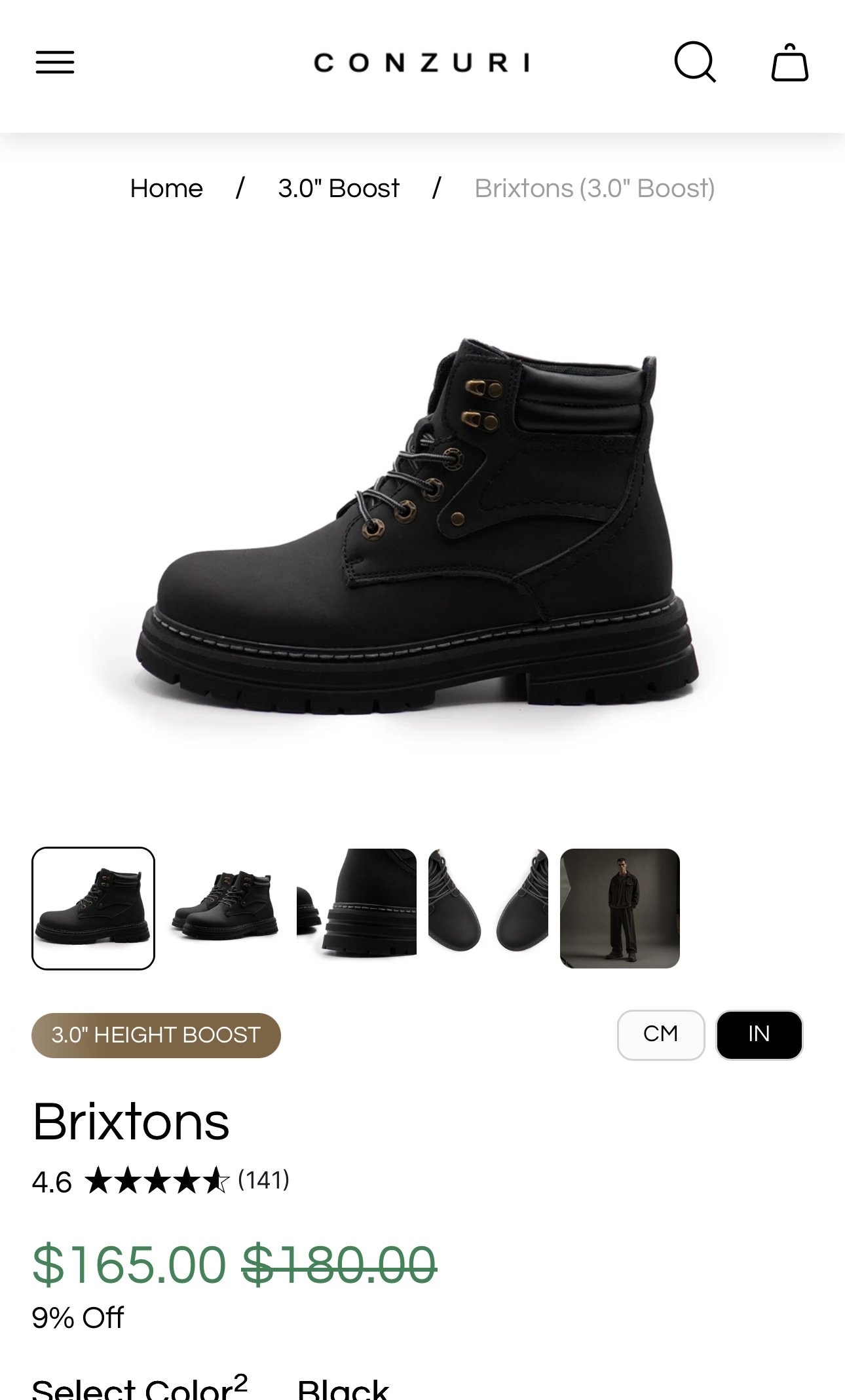The height and width of the screenshot is (1400, 845).
Task: Go to the CONZURI homepage logo
Action: (x=422, y=63)
